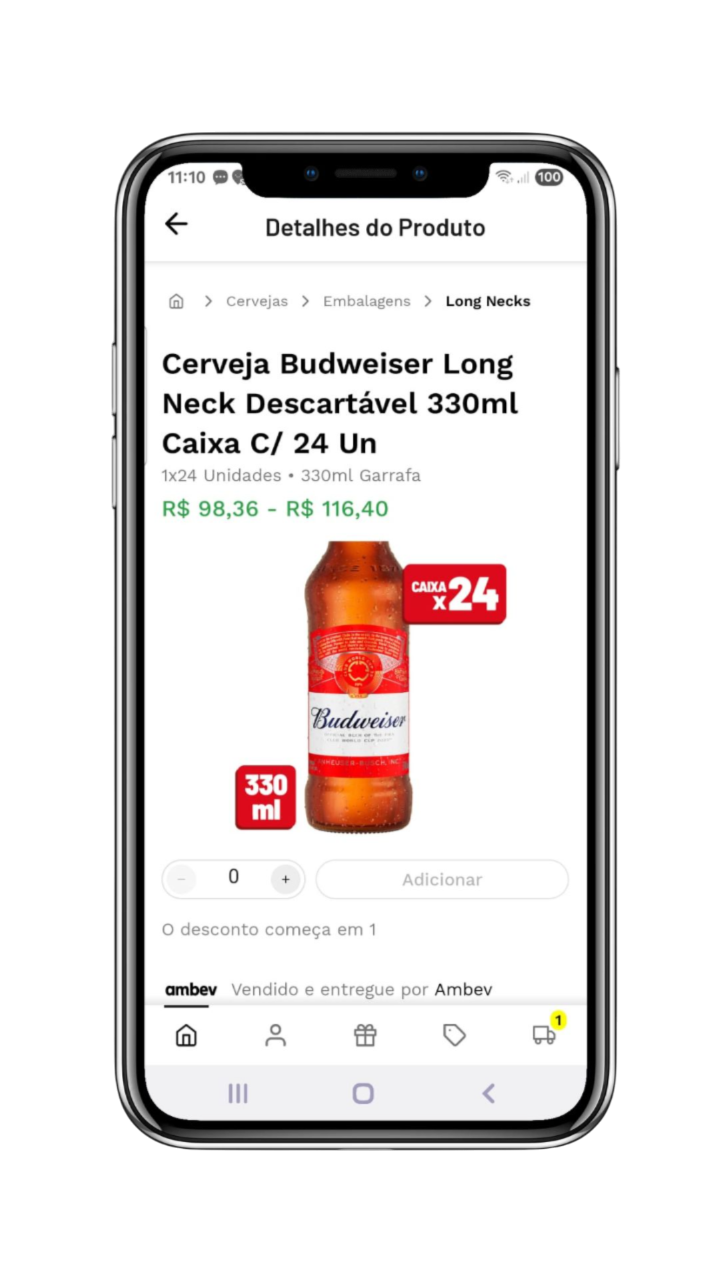
Task: Enlarge the Budweiser bottle product image
Action: [x=371, y=687]
